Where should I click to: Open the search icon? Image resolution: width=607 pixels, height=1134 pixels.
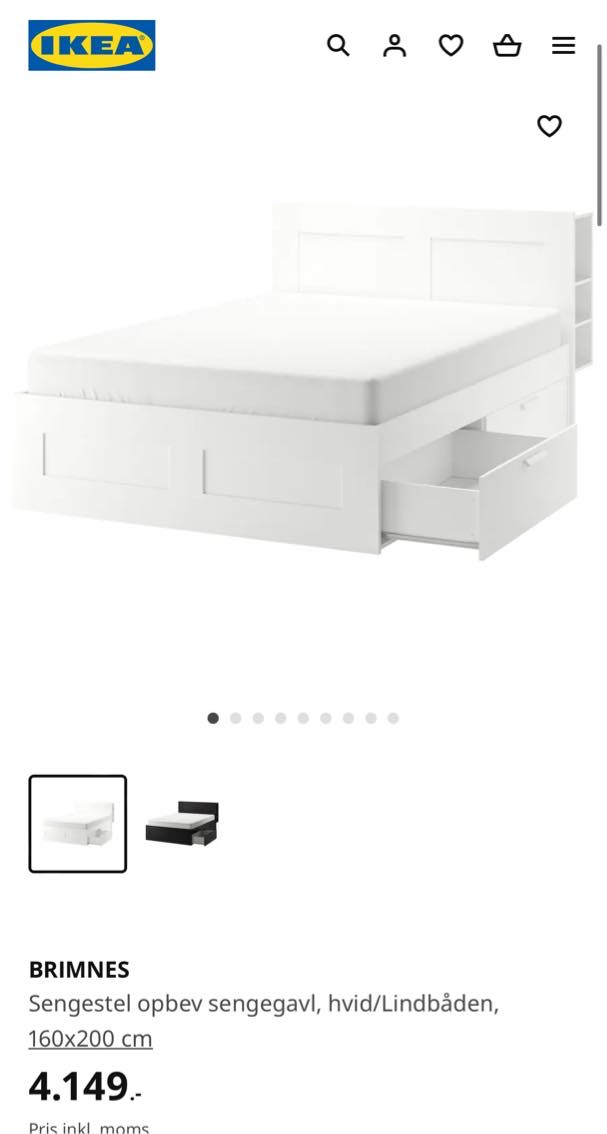tap(338, 45)
